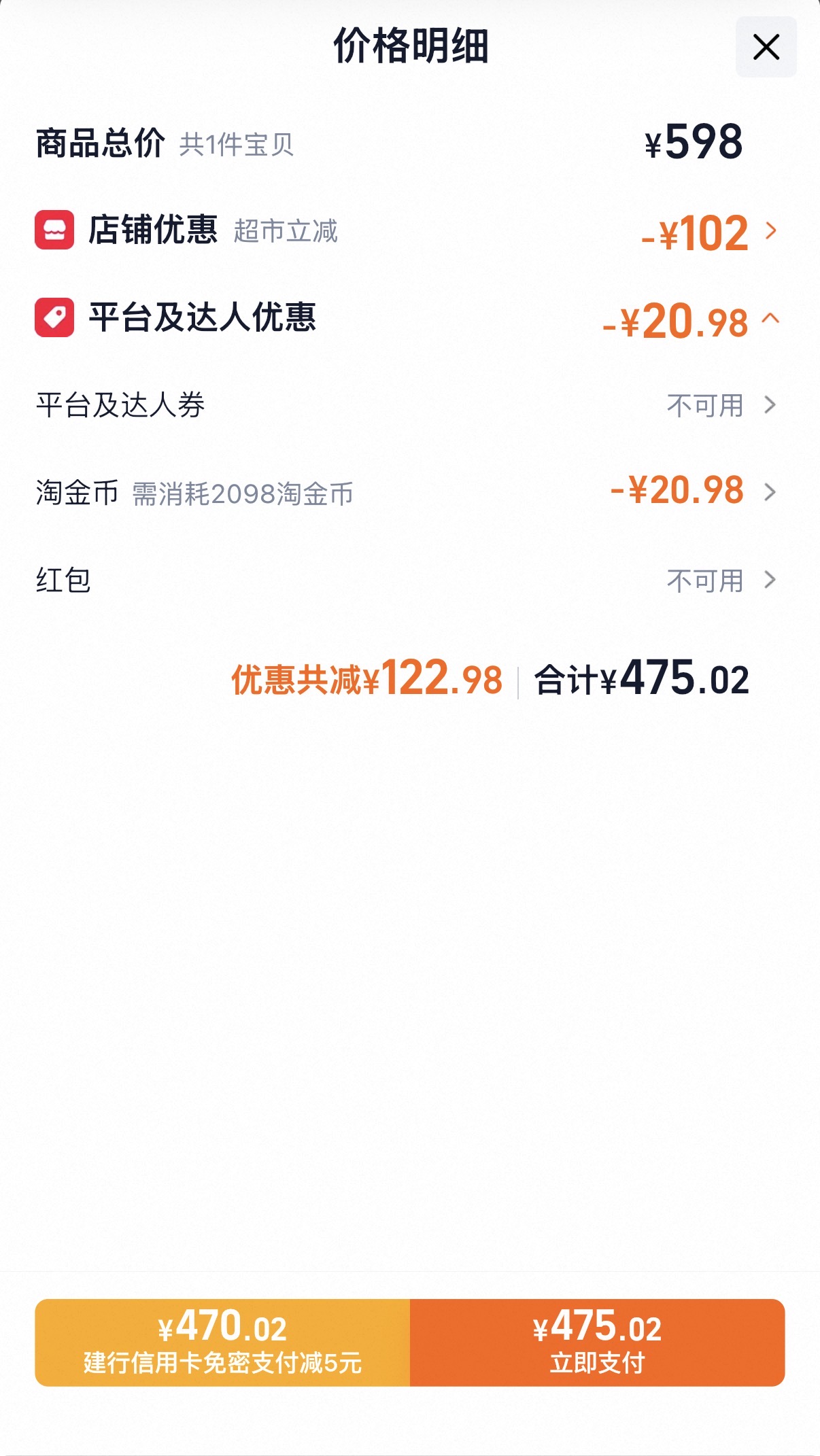Open the red packet row
The height and width of the screenshot is (1456, 820).
(409, 580)
